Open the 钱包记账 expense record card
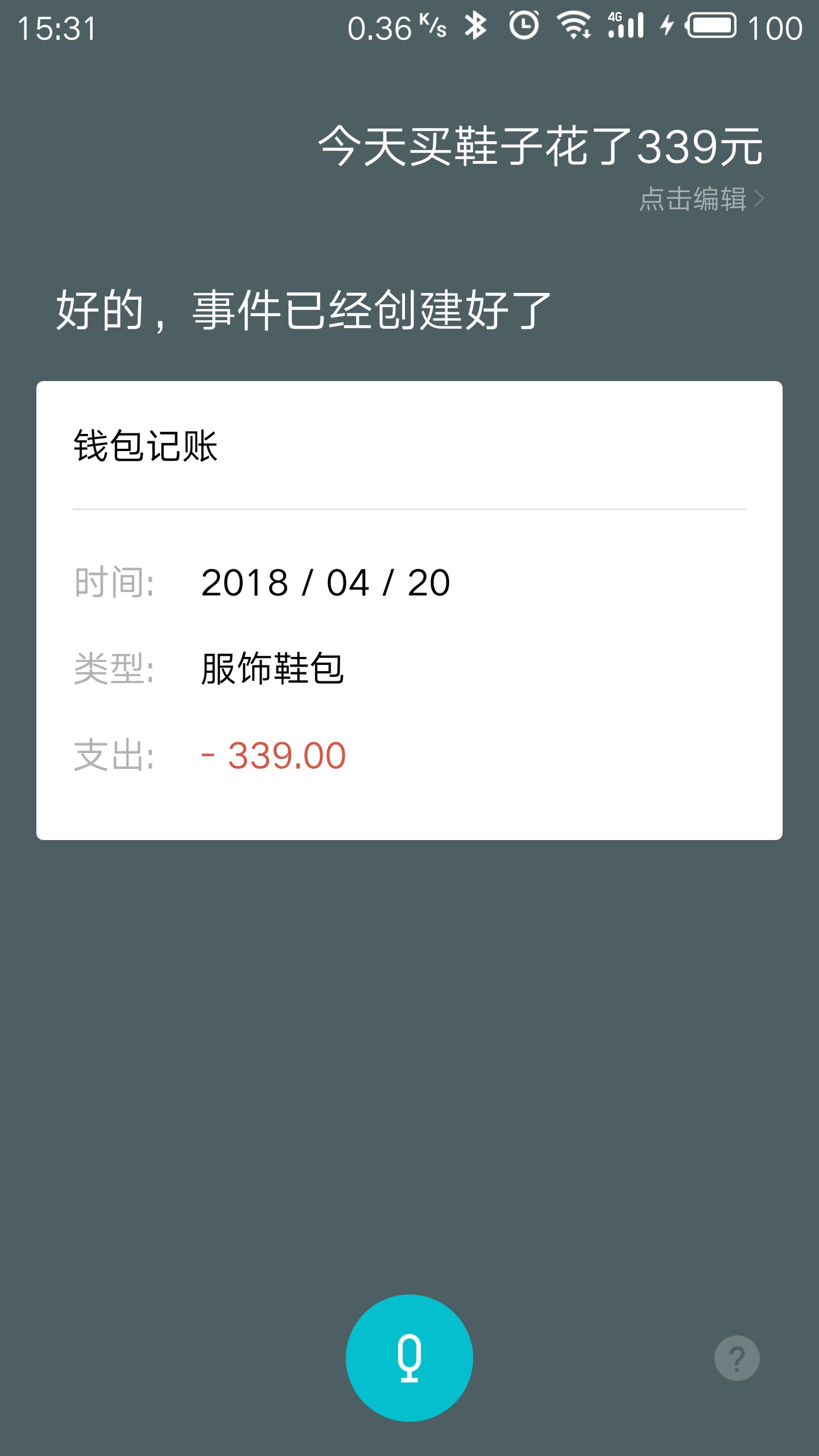Screen dimensions: 819x1456 tap(409, 610)
